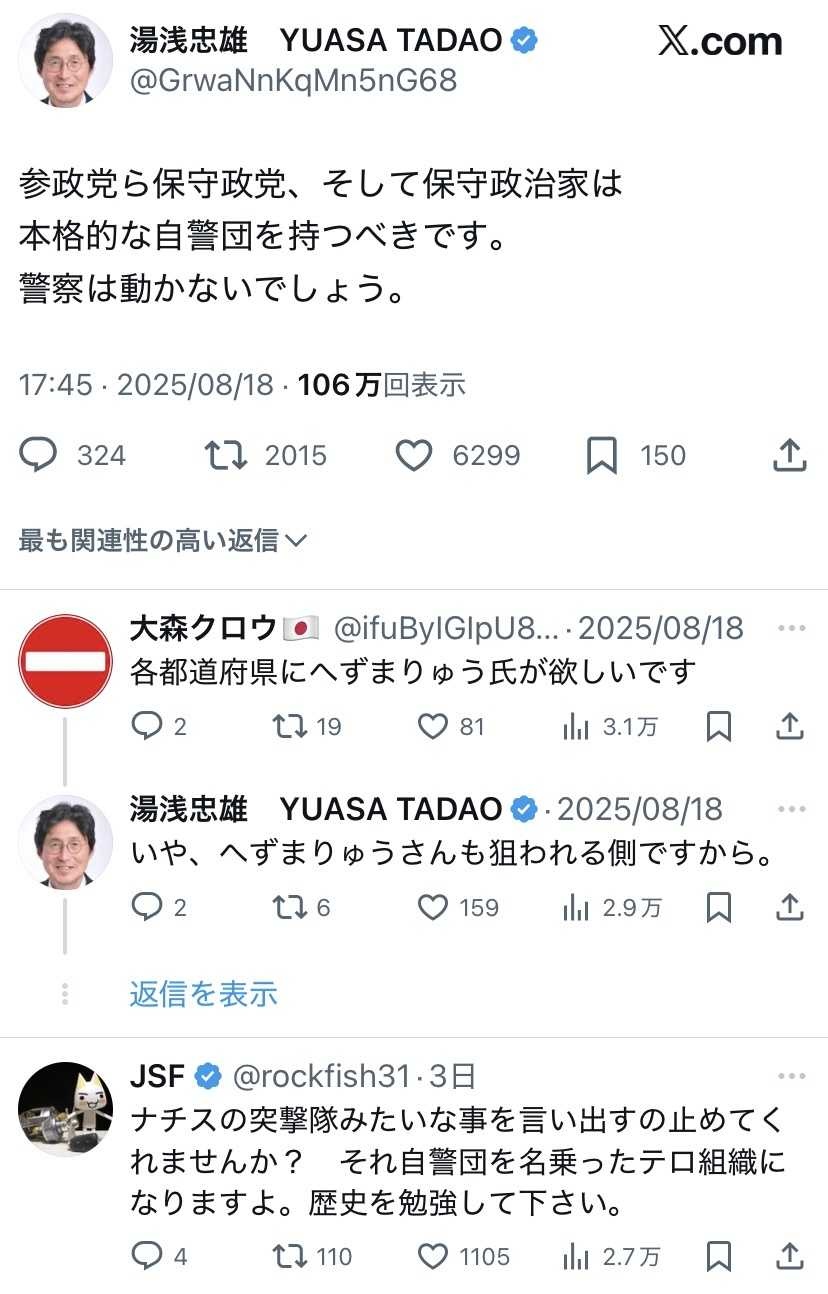Viewport: 828px width, 1294px height.
Task: Open overflow menu on JSF's reply
Action: (x=791, y=1076)
